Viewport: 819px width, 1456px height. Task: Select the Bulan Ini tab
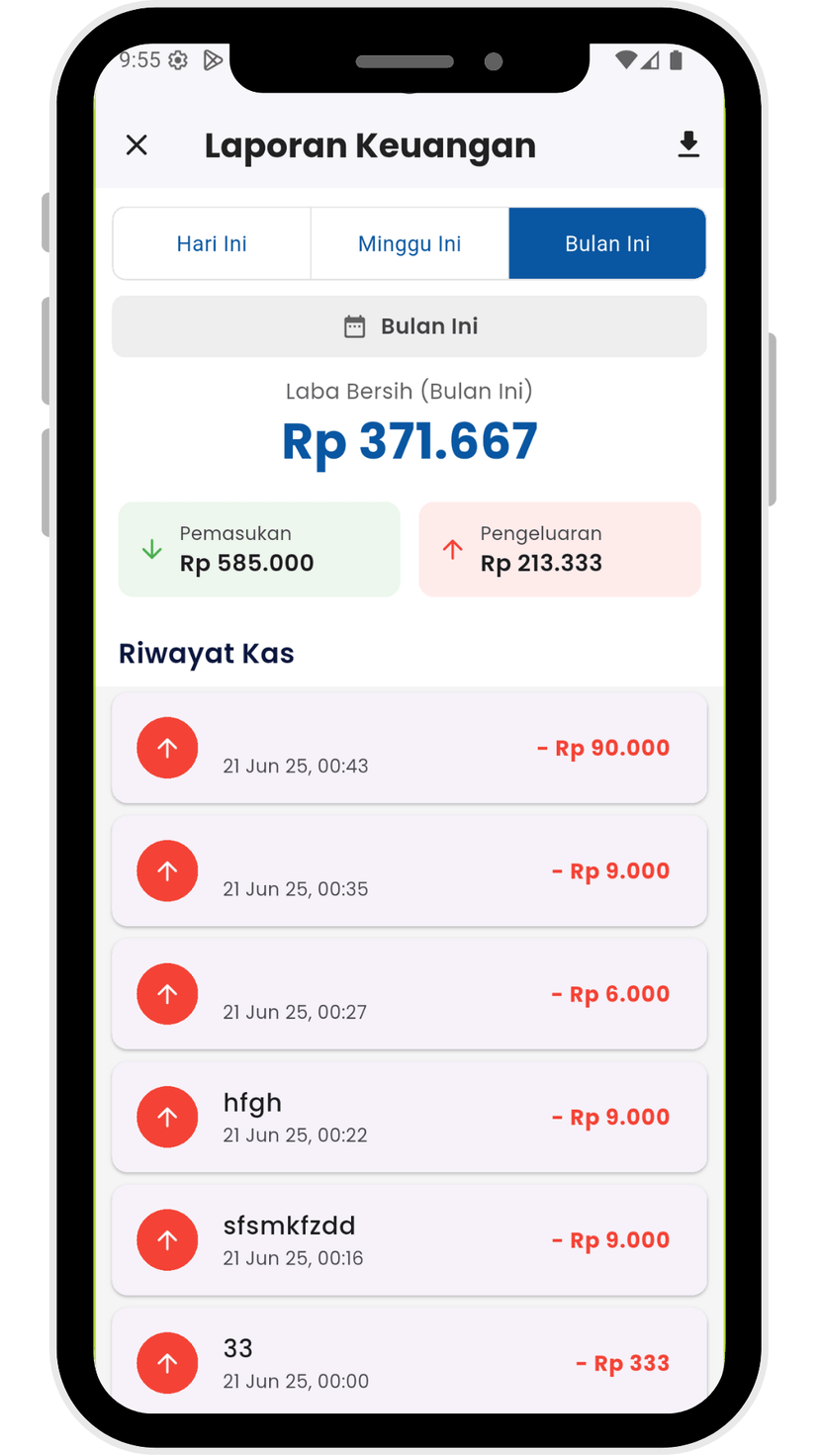[x=607, y=243]
